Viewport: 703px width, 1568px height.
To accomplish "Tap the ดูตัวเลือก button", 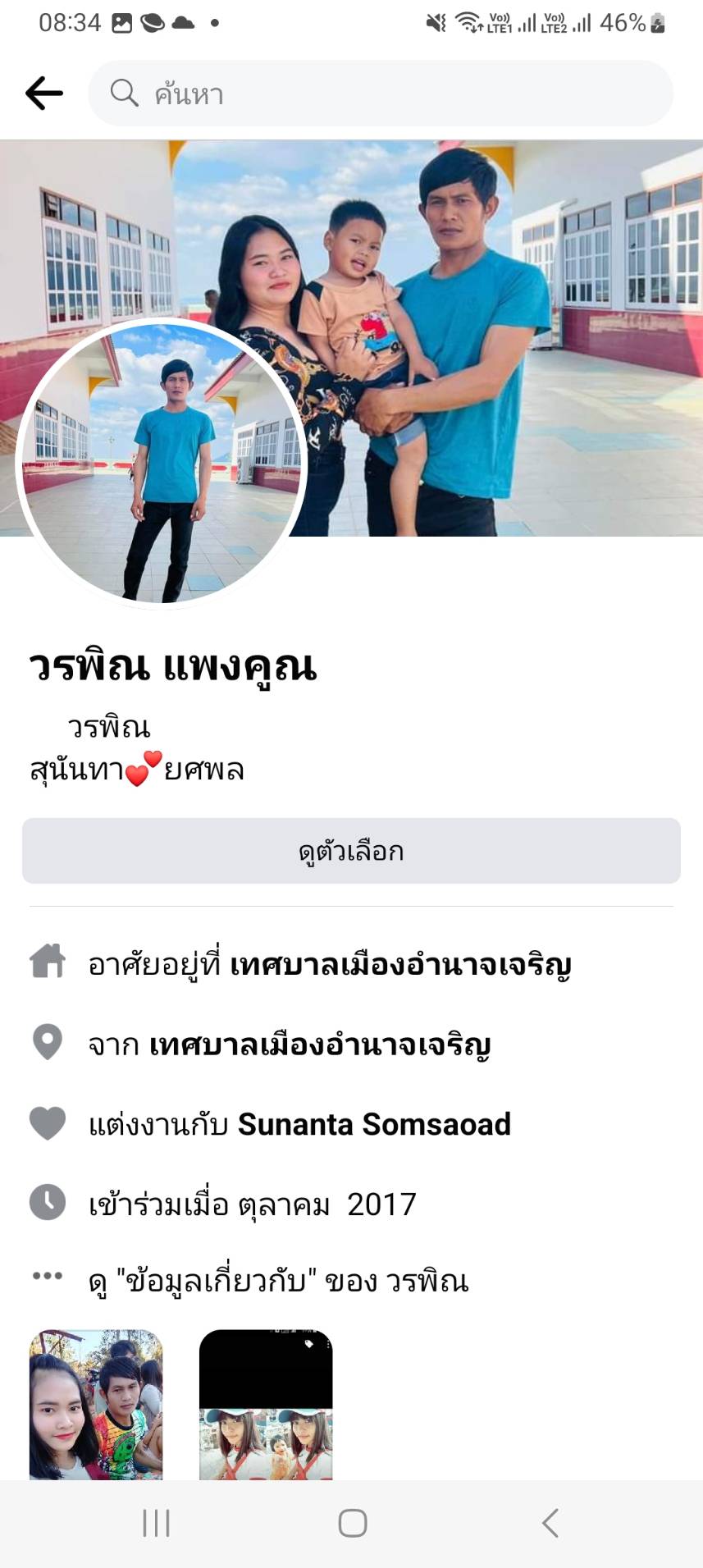I will click(351, 851).
